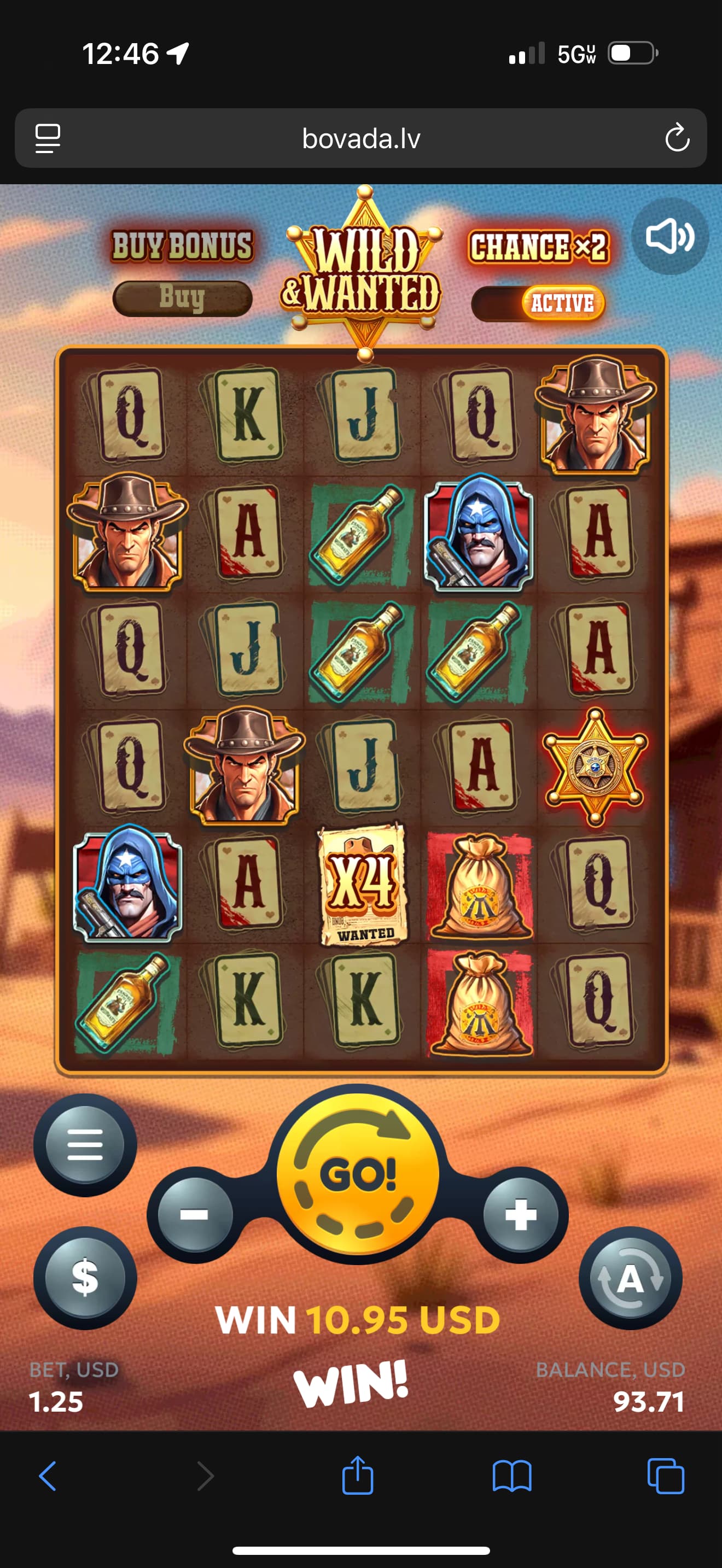Image resolution: width=722 pixels, height=1568 pixels.
Task: Decrease the bet with the minus button
Action: [x=195, y=1215]
